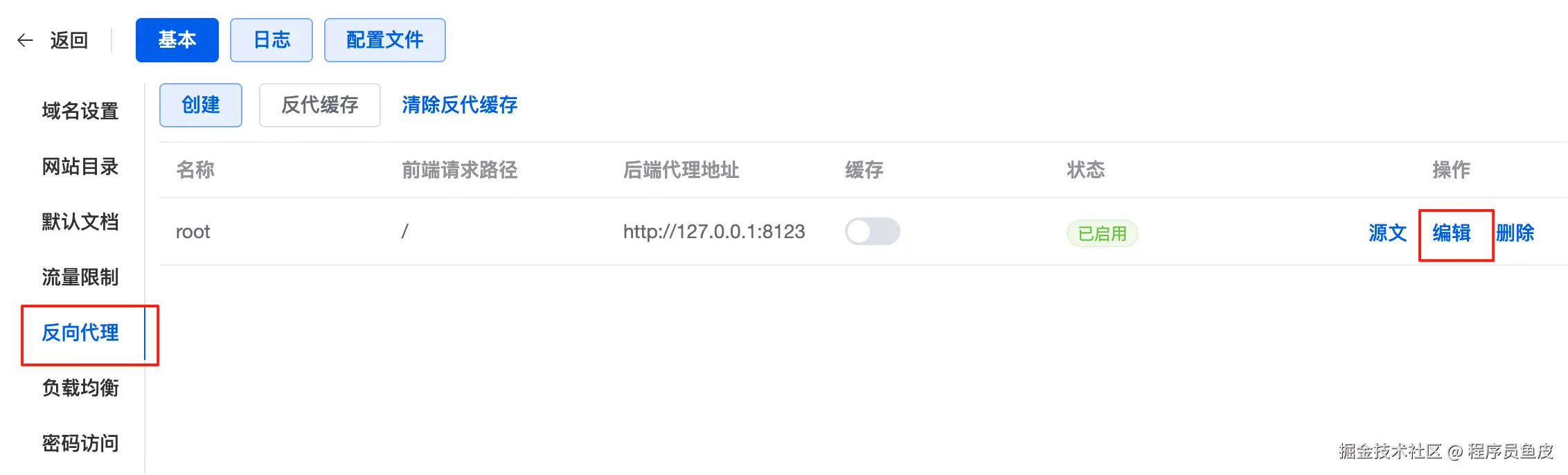Image resolution: width=1568 pixels, height=475 pixels.
Task: Tap 清除反代缓存 link
Action: pyautogui.click(x=459, y=105)
